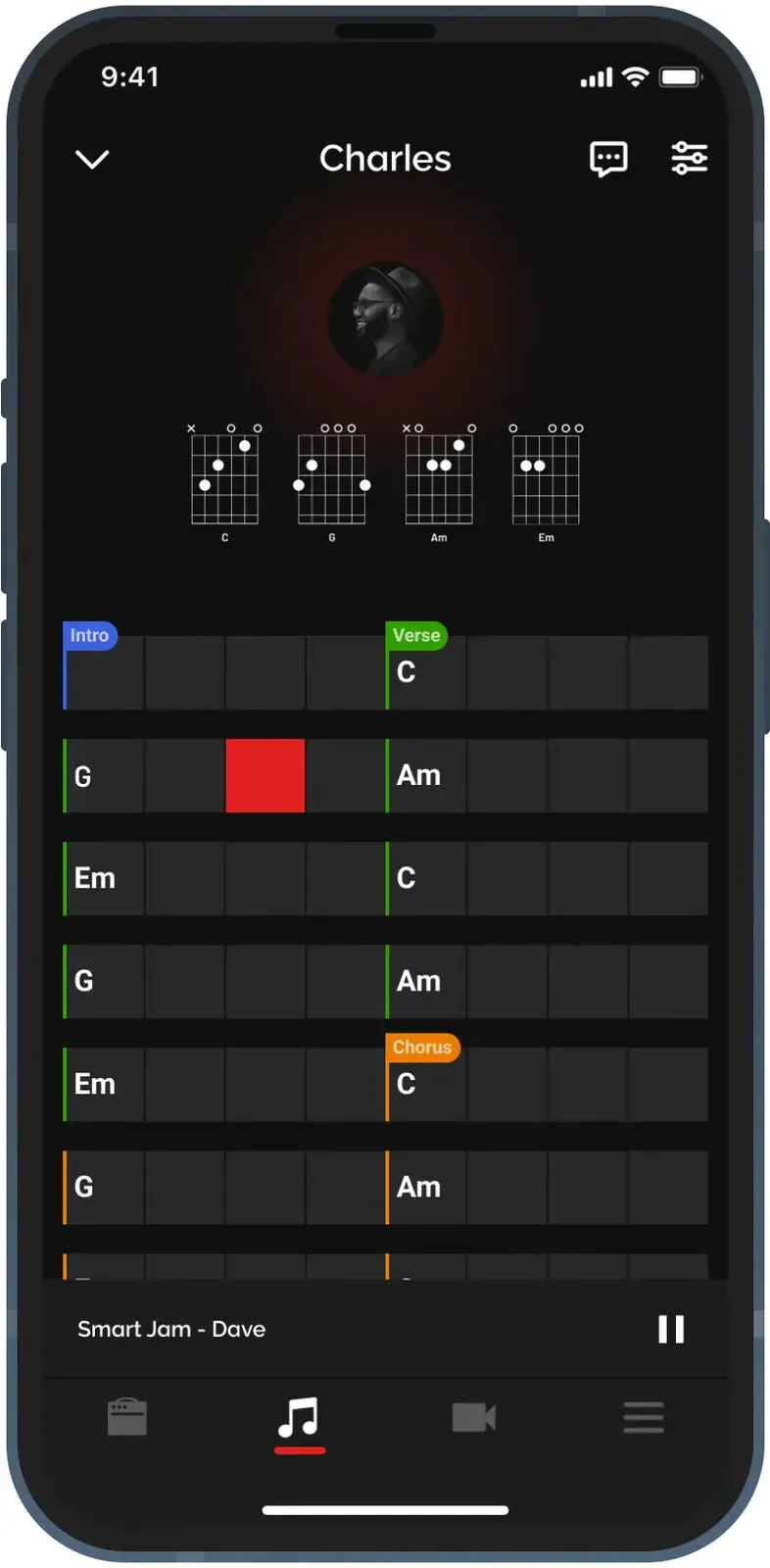Screen dimensions: 770x1568
Task: Open the chat message icon
Action: [607, 158]
